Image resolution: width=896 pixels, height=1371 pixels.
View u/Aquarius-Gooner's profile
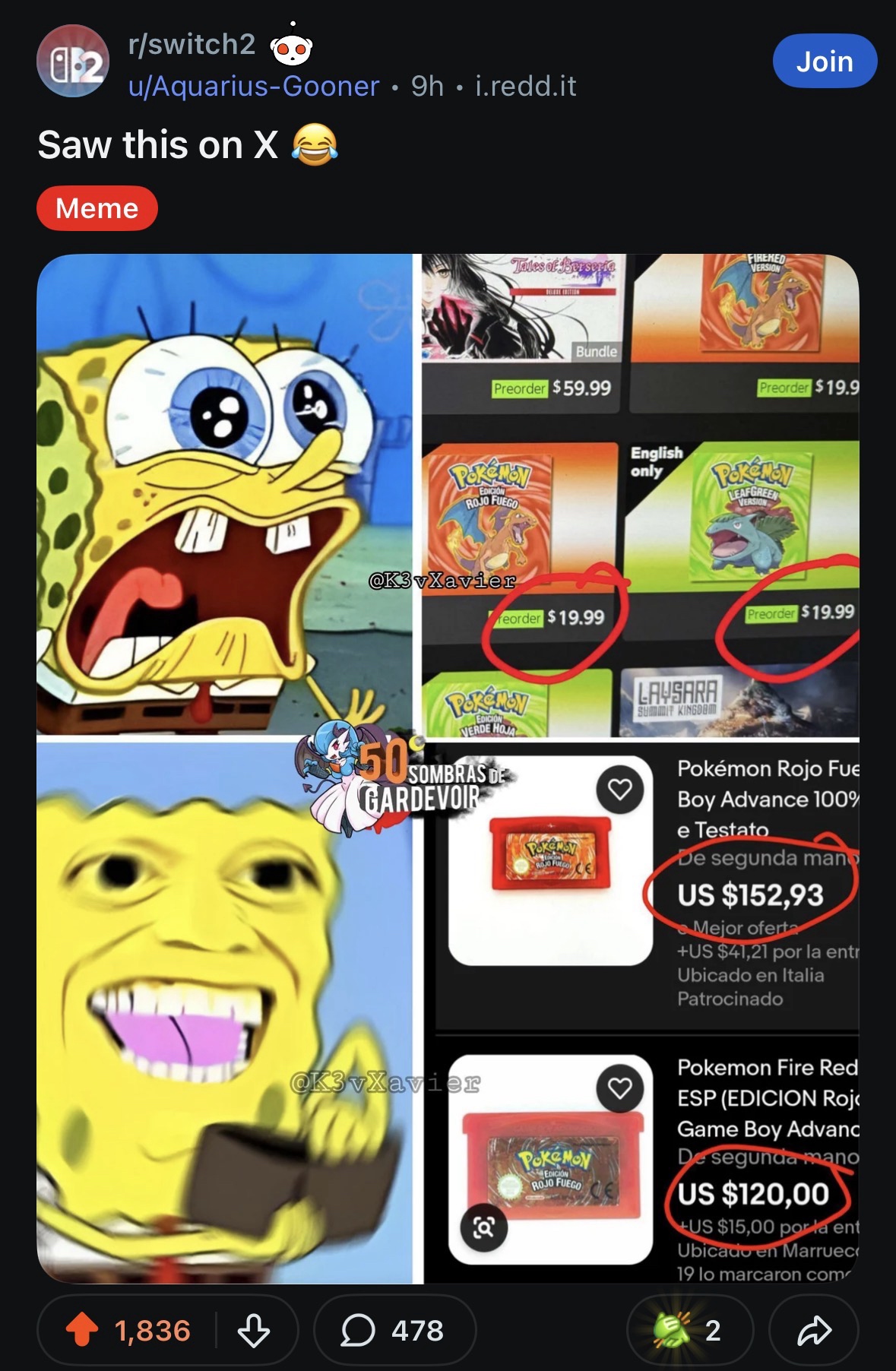pyautogui.click(x=253, y=87)
